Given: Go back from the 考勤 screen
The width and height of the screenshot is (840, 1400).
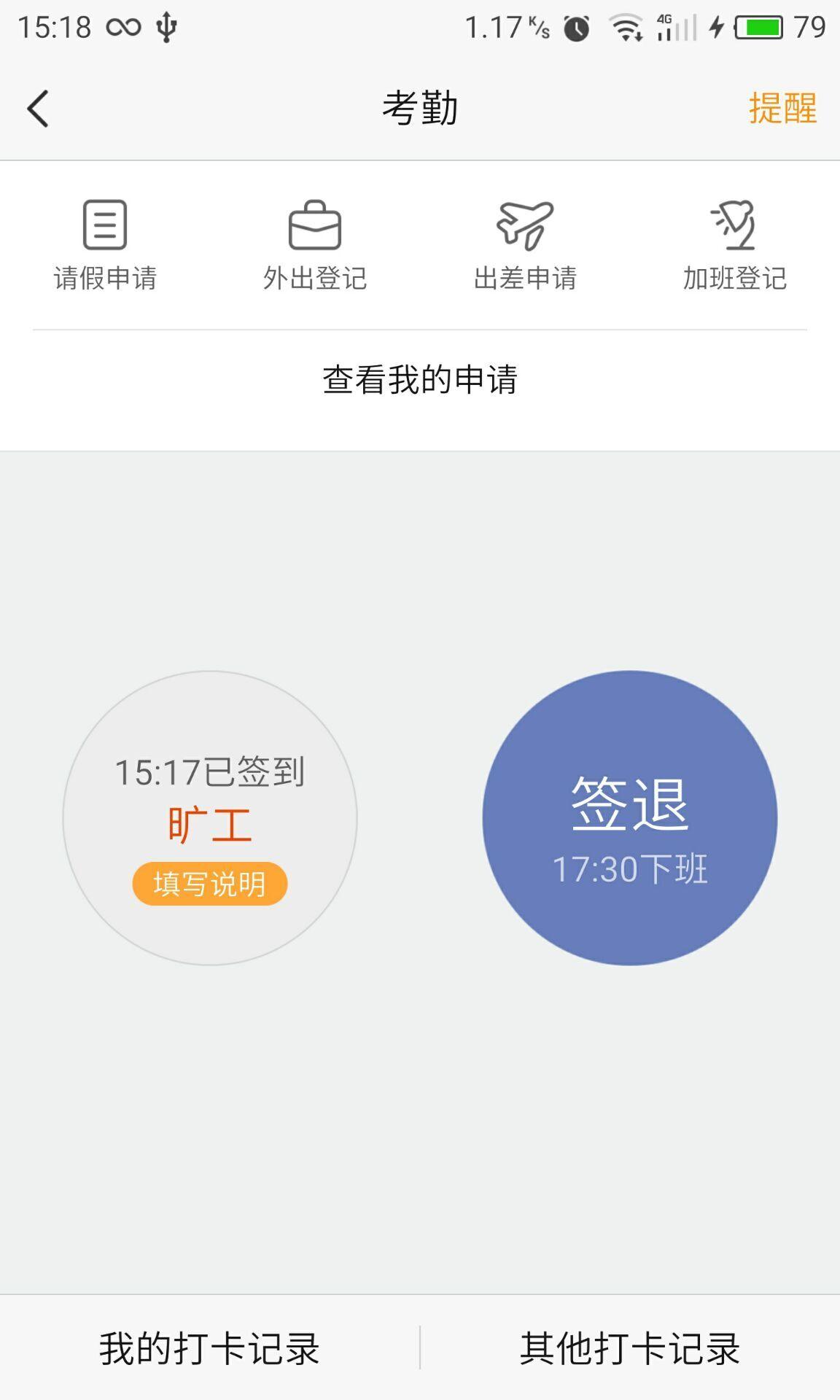Looking at the screenshot, I should tap(38, 109).
